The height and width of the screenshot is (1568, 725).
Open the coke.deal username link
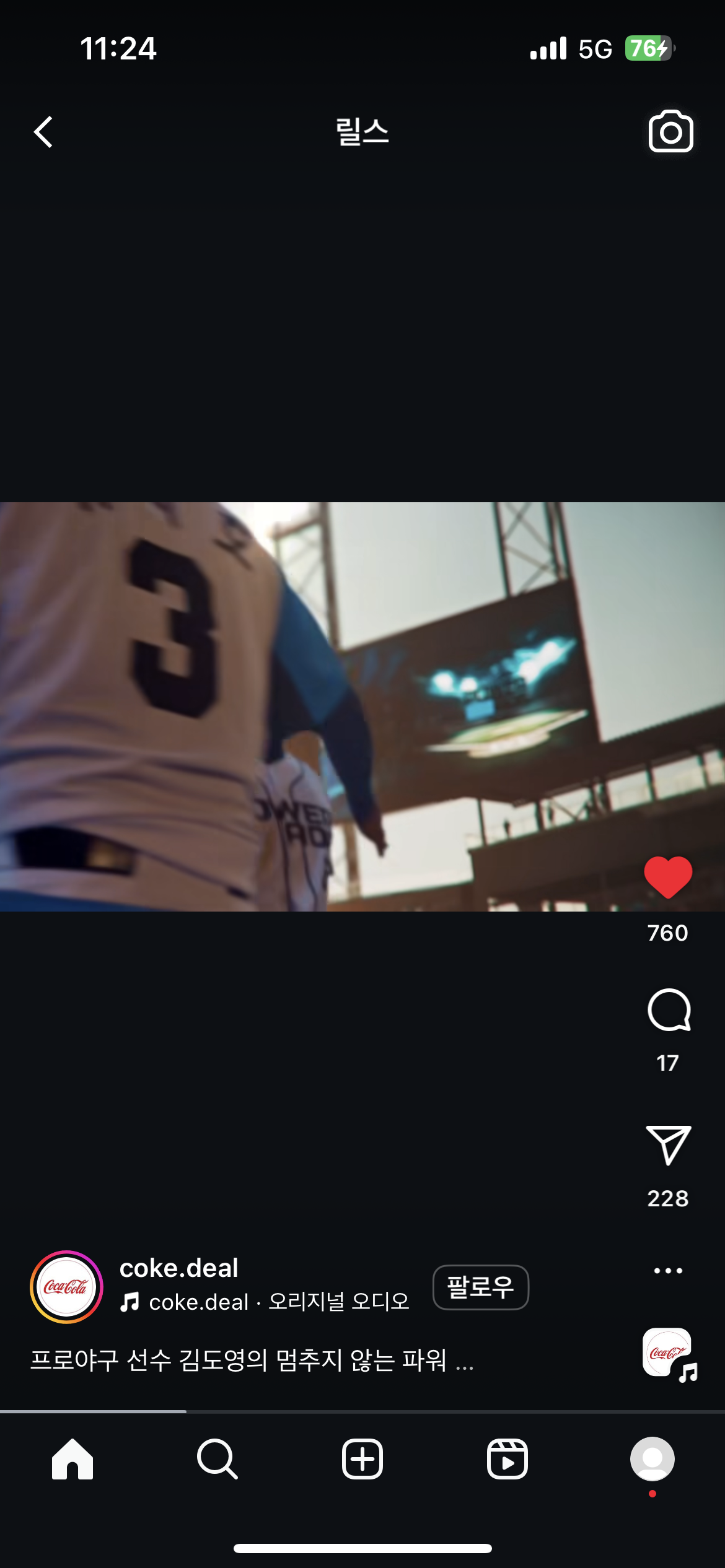pyautogui.click(x=179, y=1268)
